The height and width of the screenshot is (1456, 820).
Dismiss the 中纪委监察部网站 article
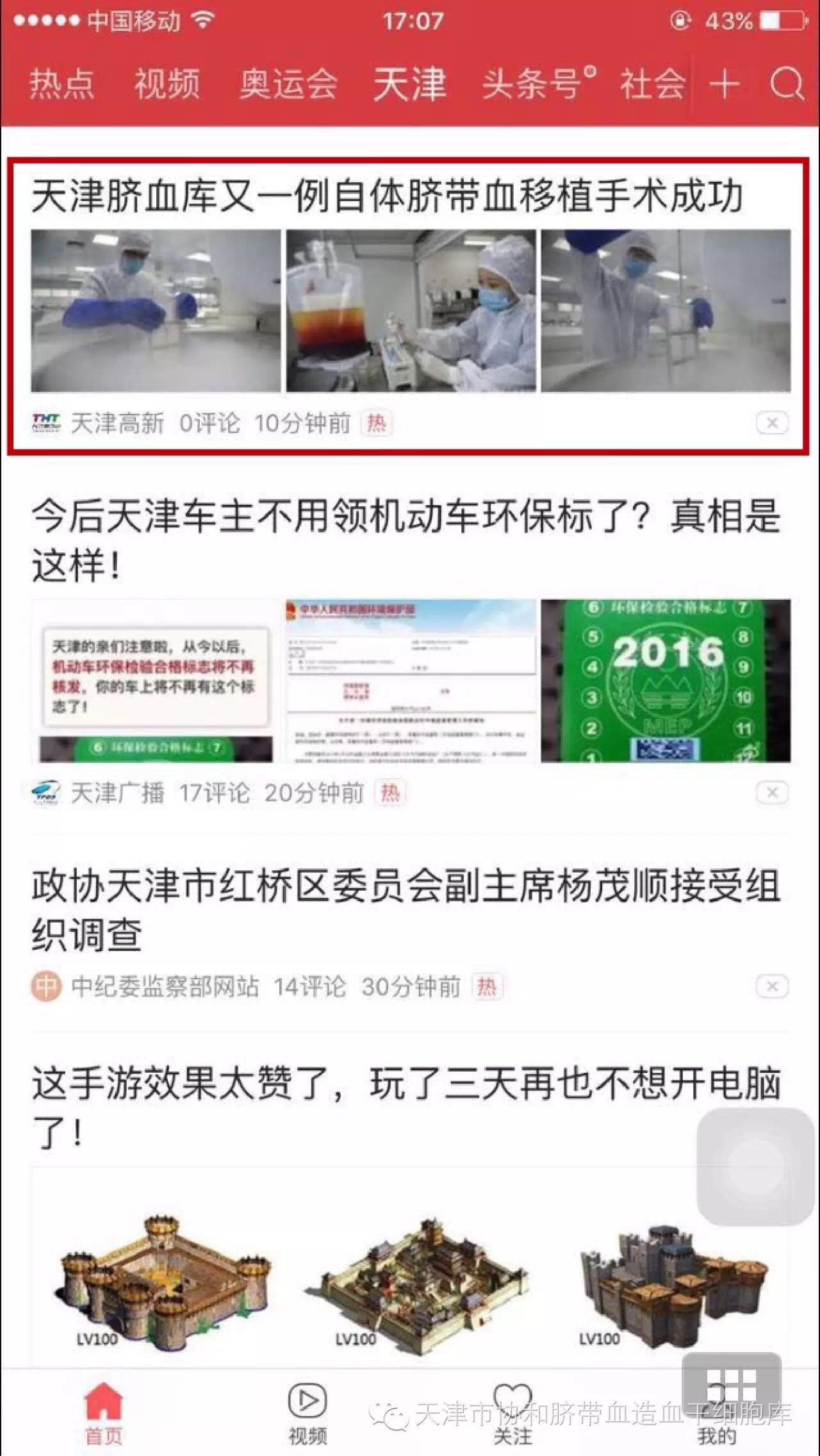(x=772, y=986)
